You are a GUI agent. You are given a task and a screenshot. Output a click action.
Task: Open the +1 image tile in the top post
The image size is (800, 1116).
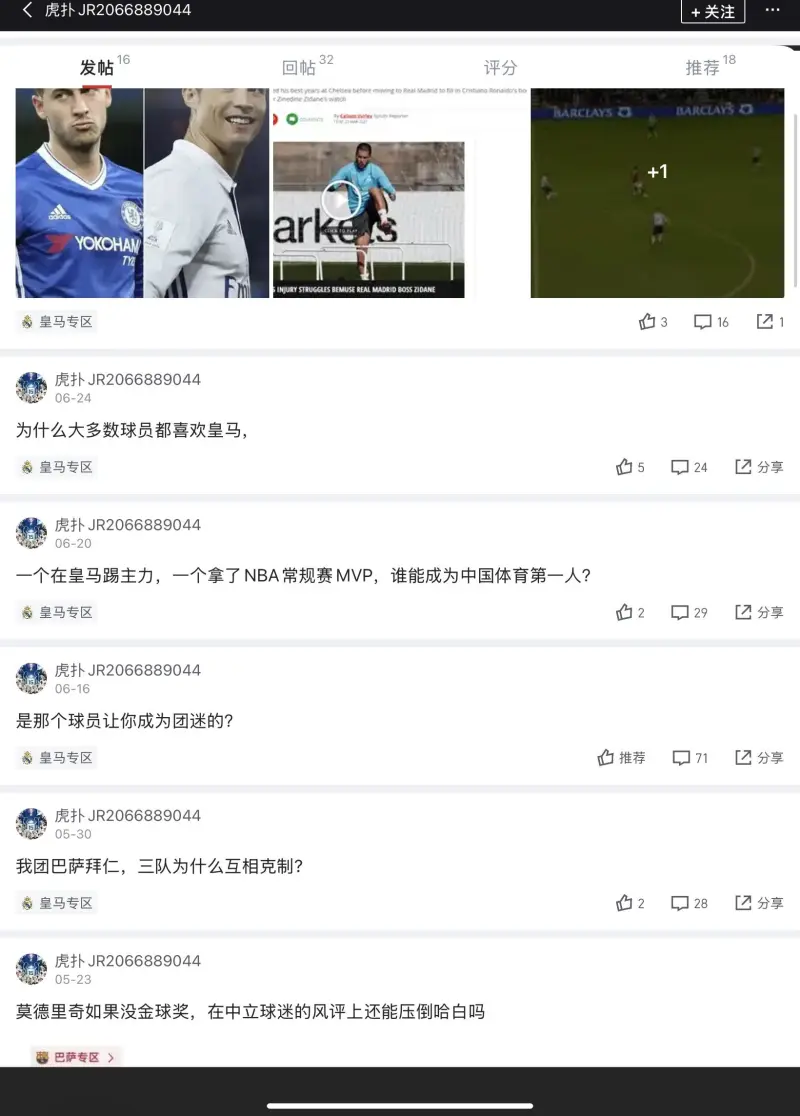pyautogui.click(x=657, y=192)
